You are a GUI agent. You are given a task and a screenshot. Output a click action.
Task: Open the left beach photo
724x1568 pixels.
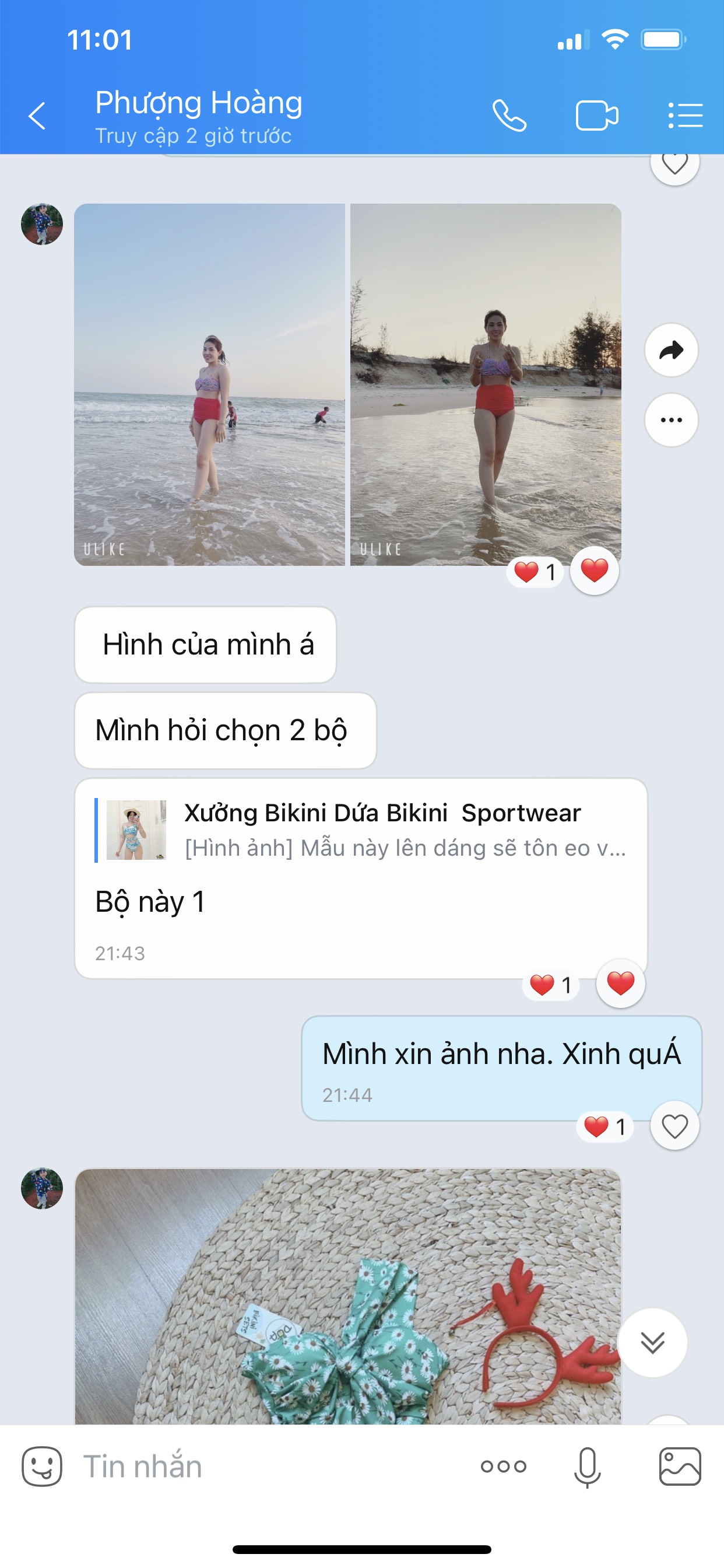209,384
